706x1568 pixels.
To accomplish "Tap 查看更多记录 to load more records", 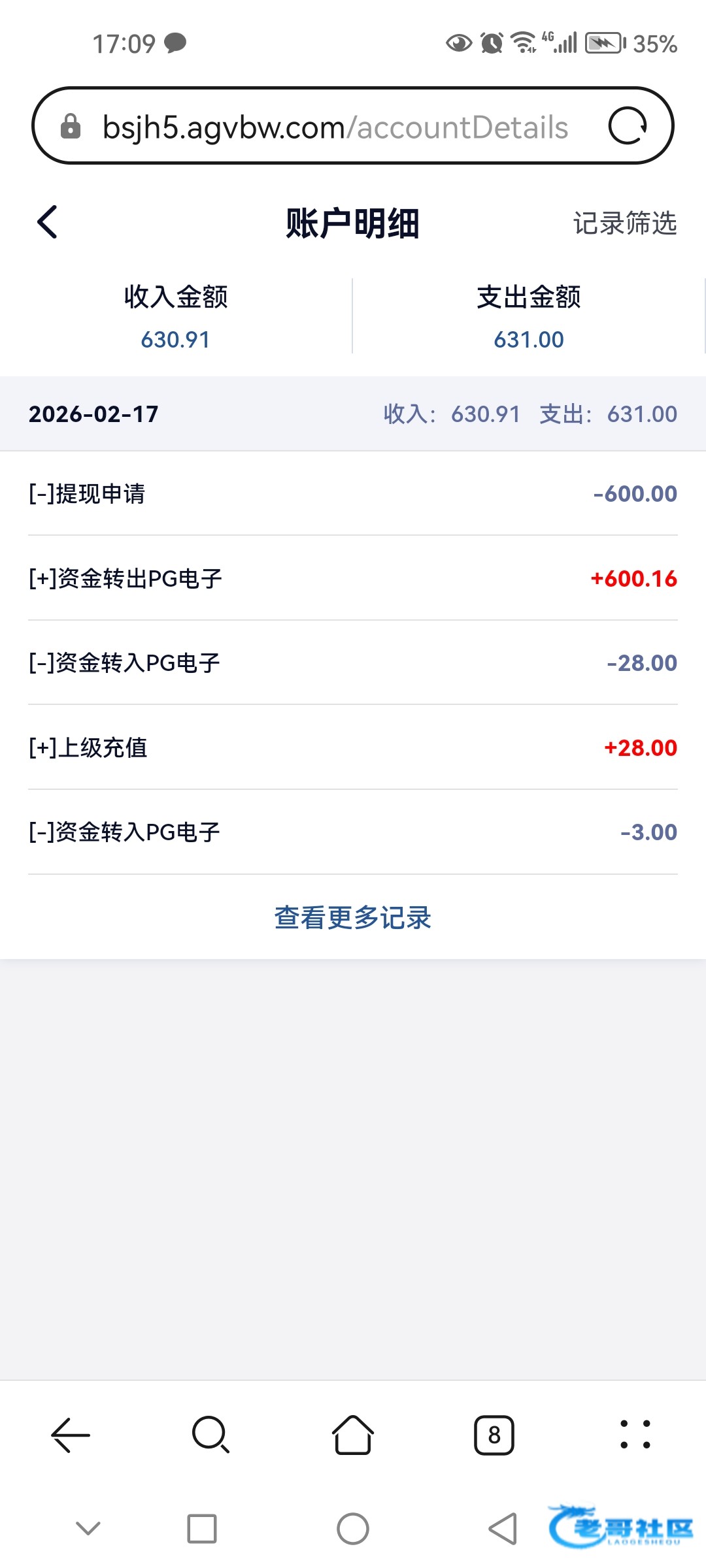I will coord(353,917).
